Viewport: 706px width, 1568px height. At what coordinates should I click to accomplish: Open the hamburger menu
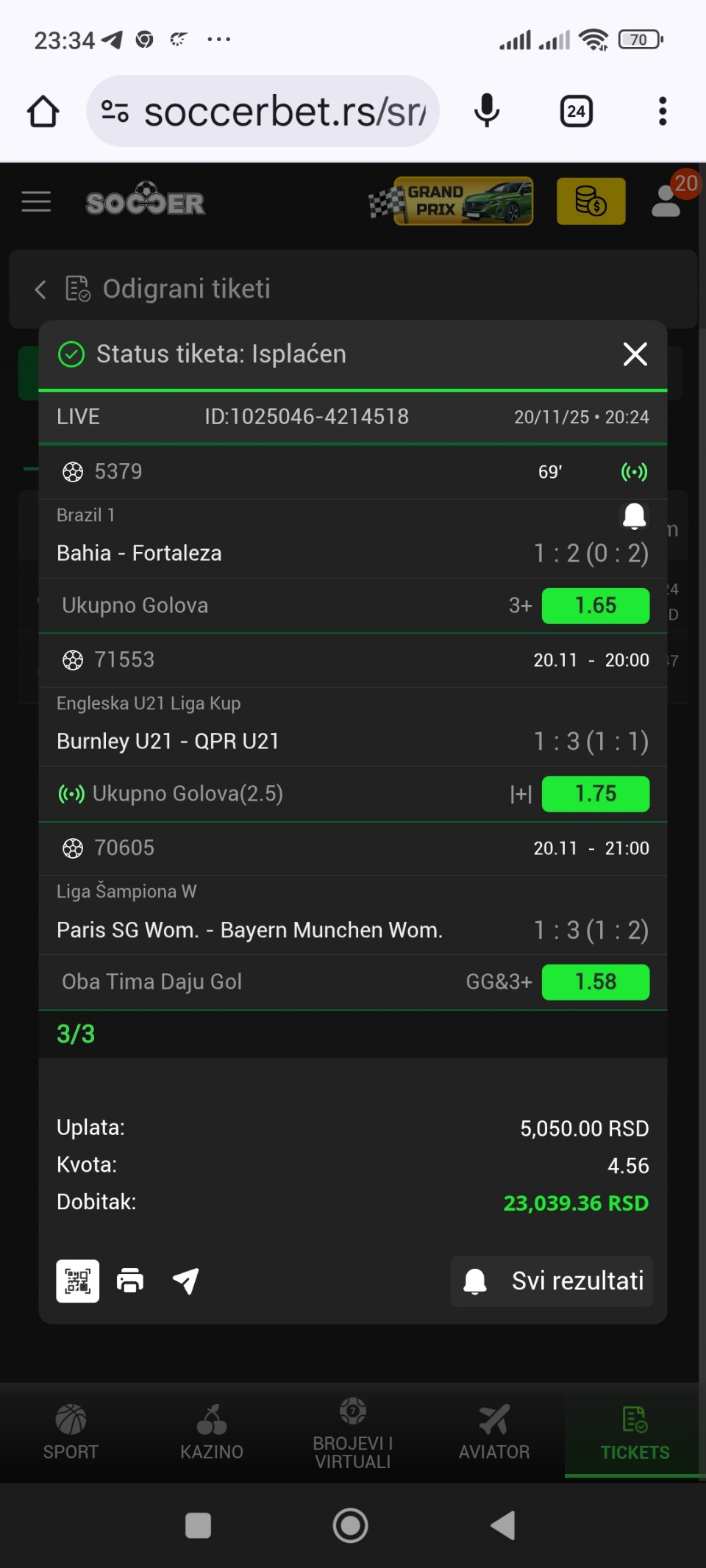(x=36, y=201)
